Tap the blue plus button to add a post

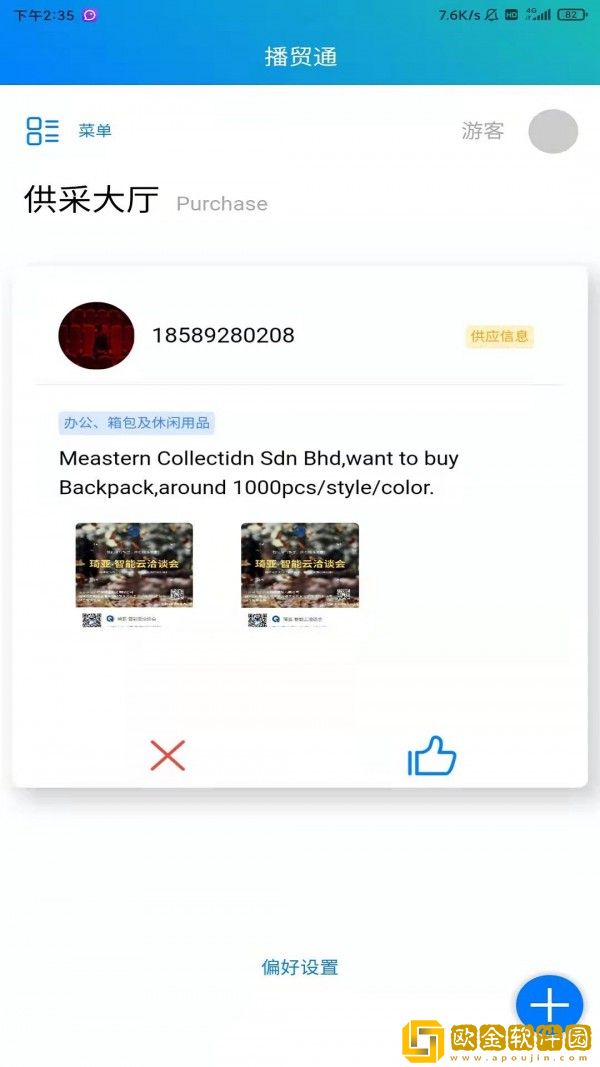coord(549,1005)
